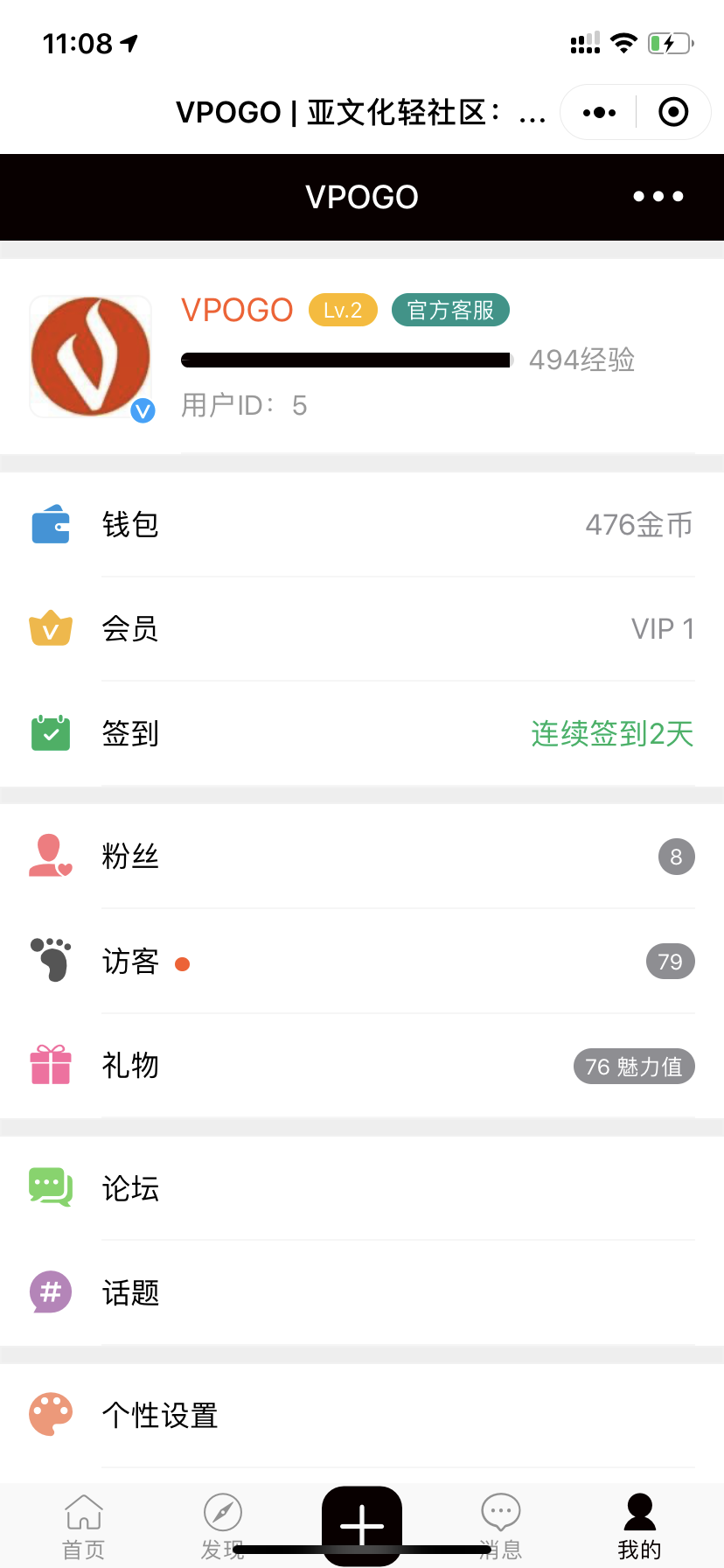Tap the plus button to create post
The height and width of the screenshot is (1568, 724).
pos(362,1525)
